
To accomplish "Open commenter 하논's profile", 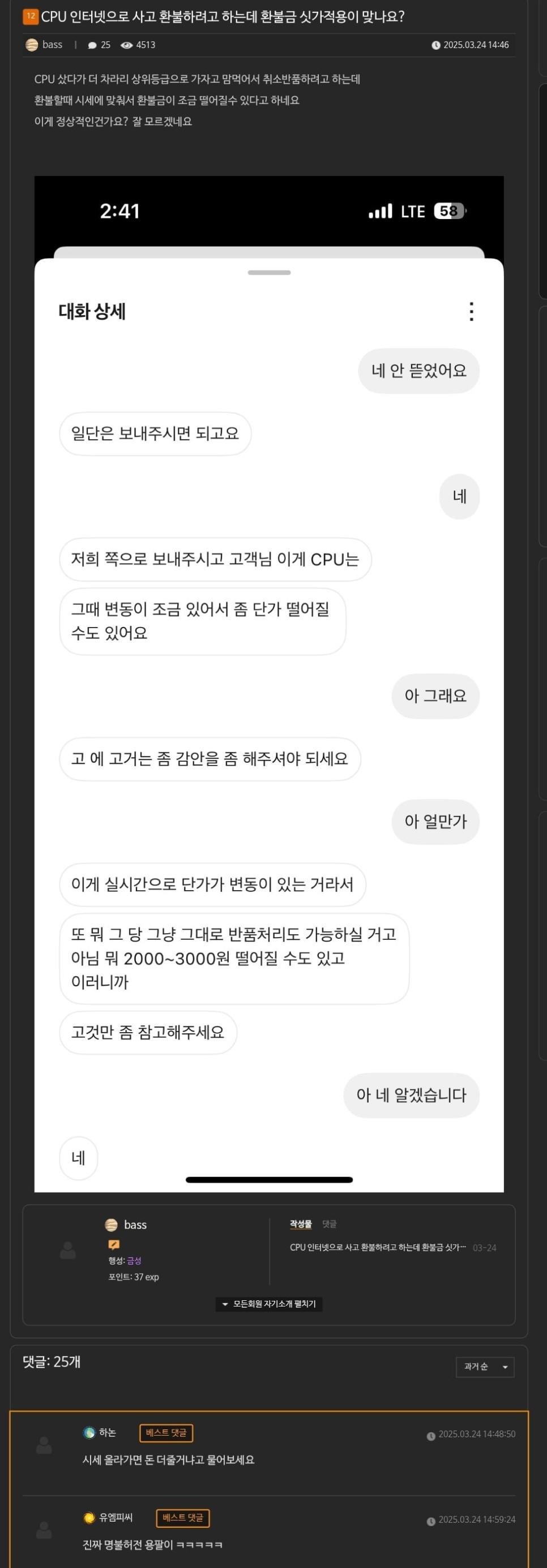I will click(107, 1433).
